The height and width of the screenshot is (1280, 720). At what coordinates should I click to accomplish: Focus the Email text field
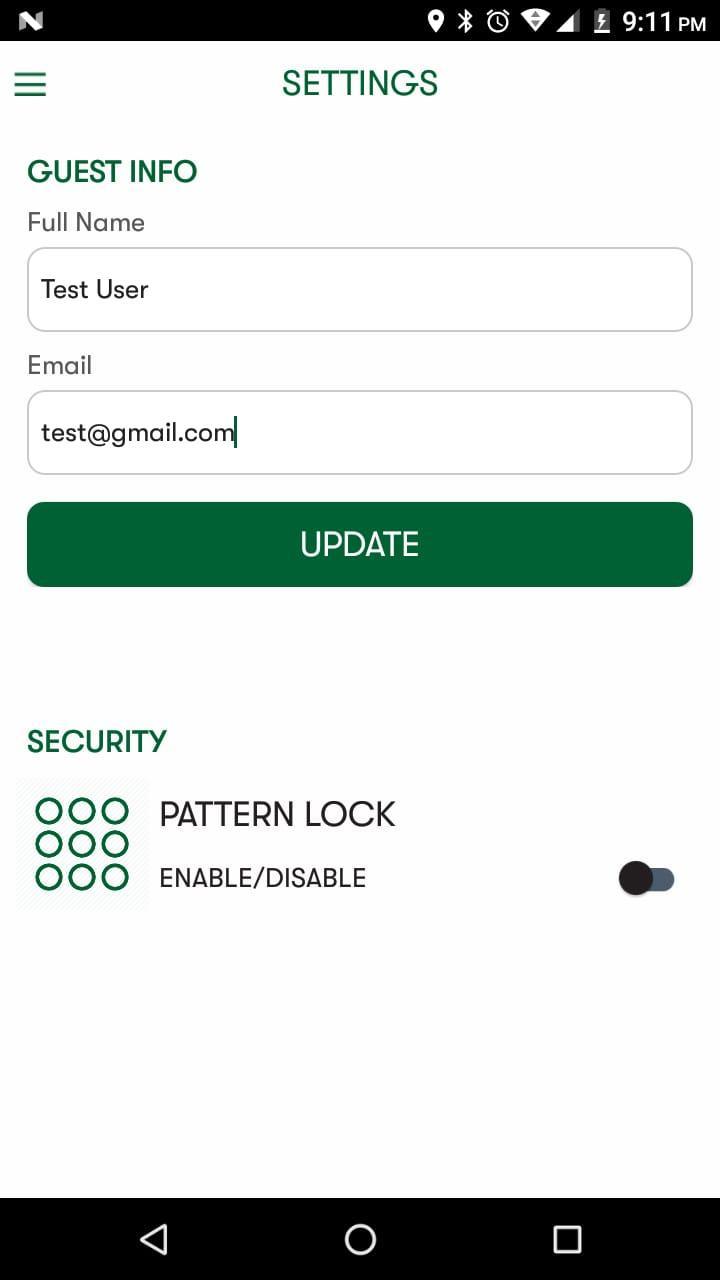click(359, 432)
